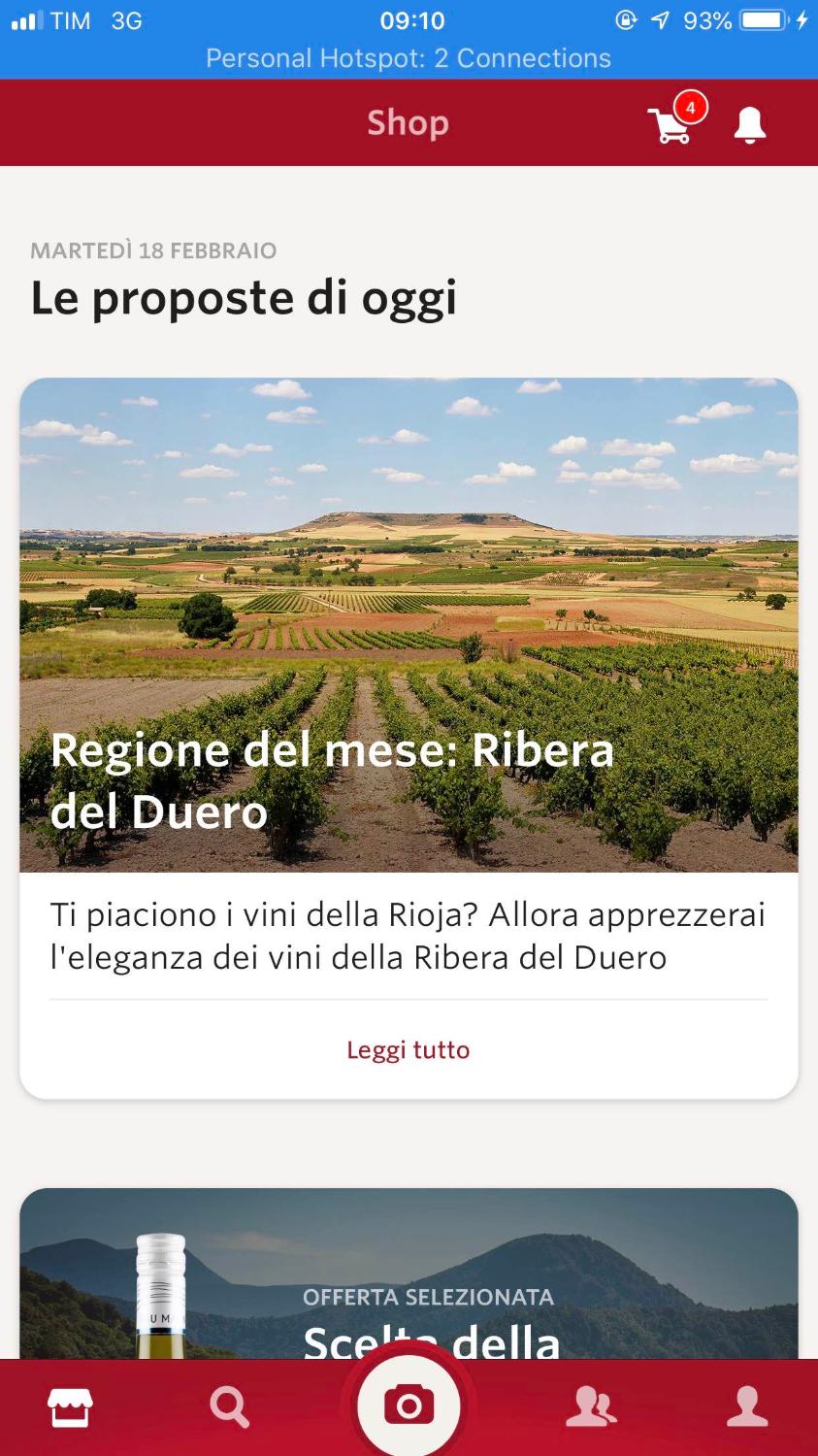Open the camera to scan a wine
This screenshot has width=818, height=1456.
pos(409,1405)
